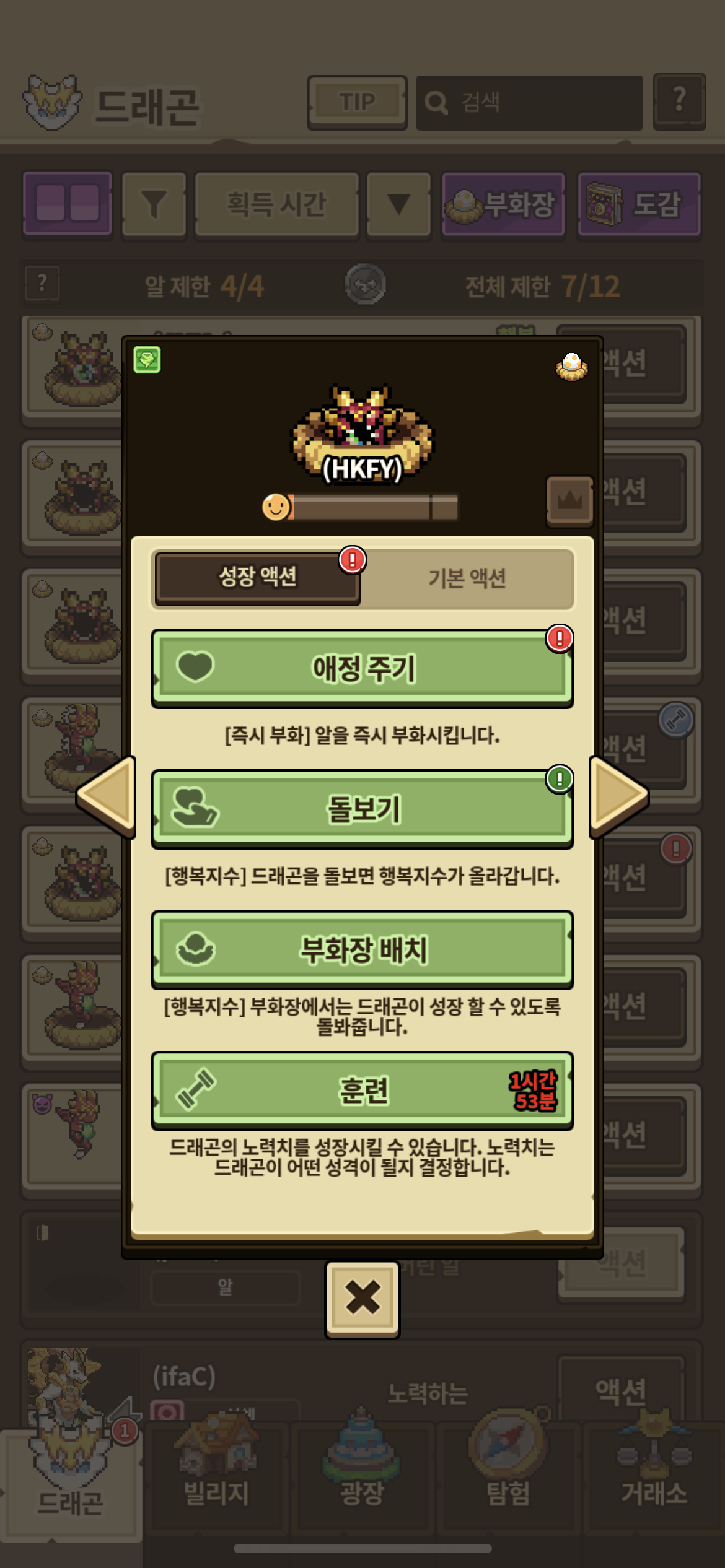Start 훈련 training for the dragon
This screenshot has height=1568, width=725.
coord(362,1090)
